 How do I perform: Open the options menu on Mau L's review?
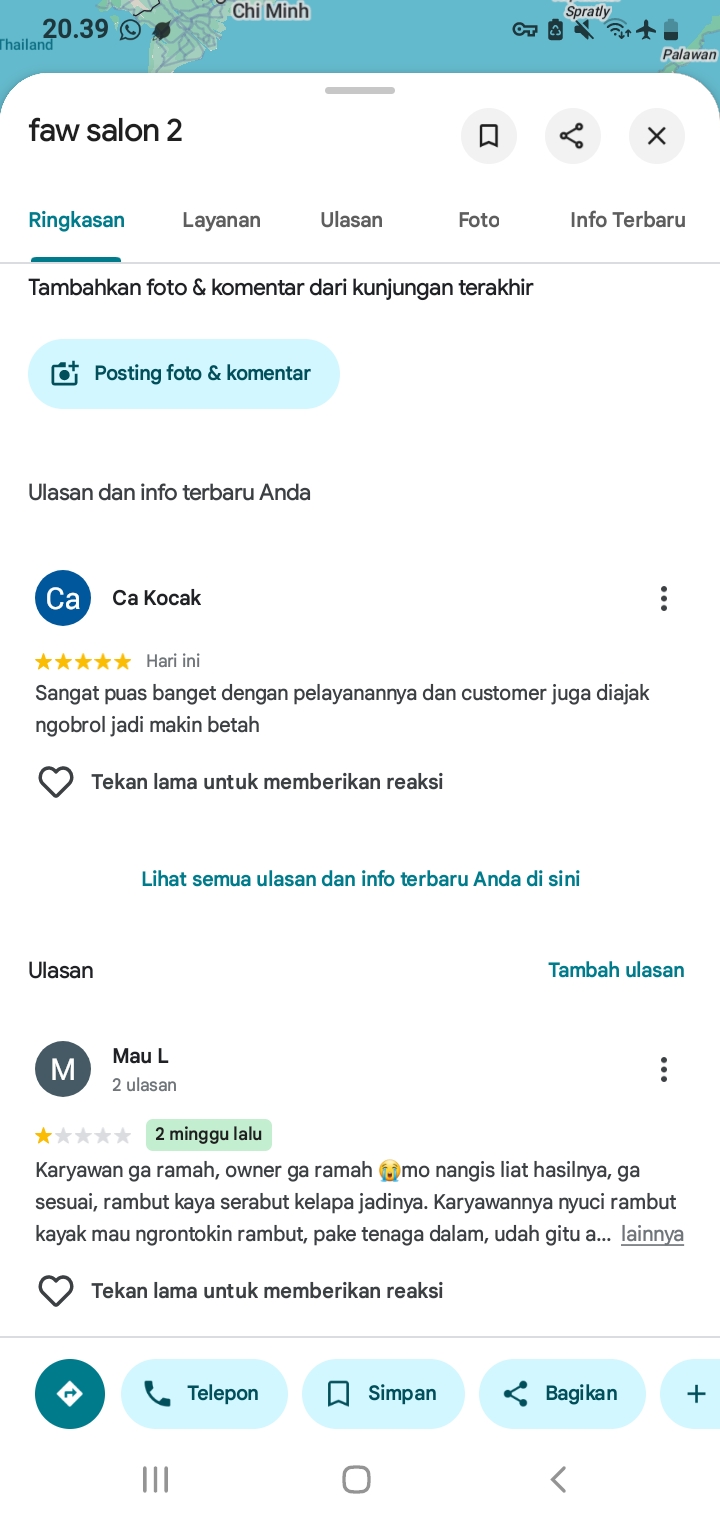[x=663, y=1069]
